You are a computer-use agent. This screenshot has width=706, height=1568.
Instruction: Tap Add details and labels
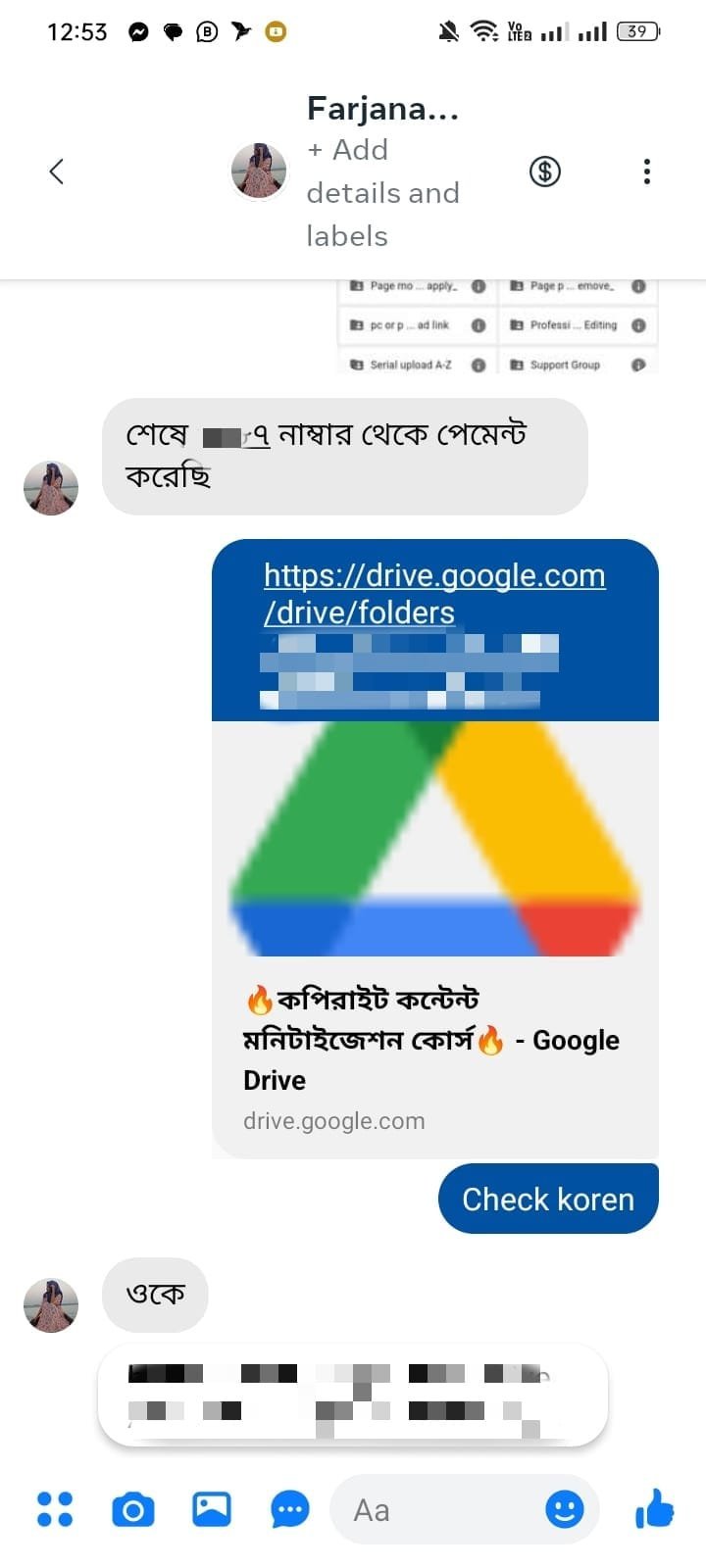(x=382, y=193)
